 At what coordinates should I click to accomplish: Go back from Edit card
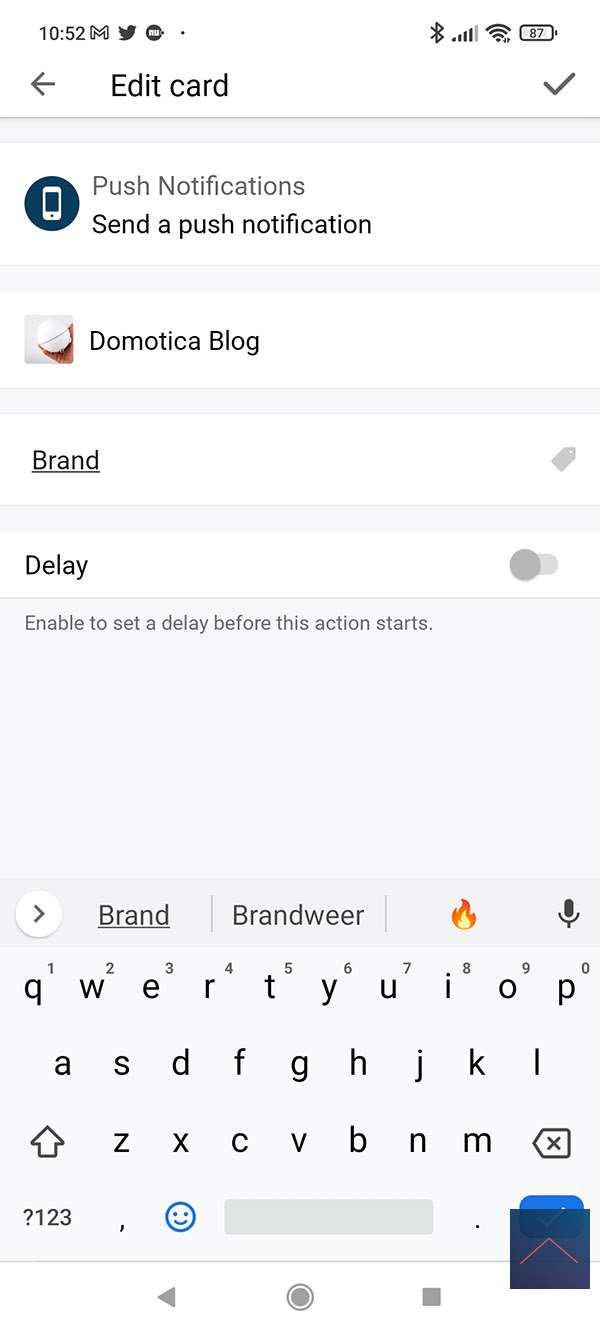pos(43,85)
